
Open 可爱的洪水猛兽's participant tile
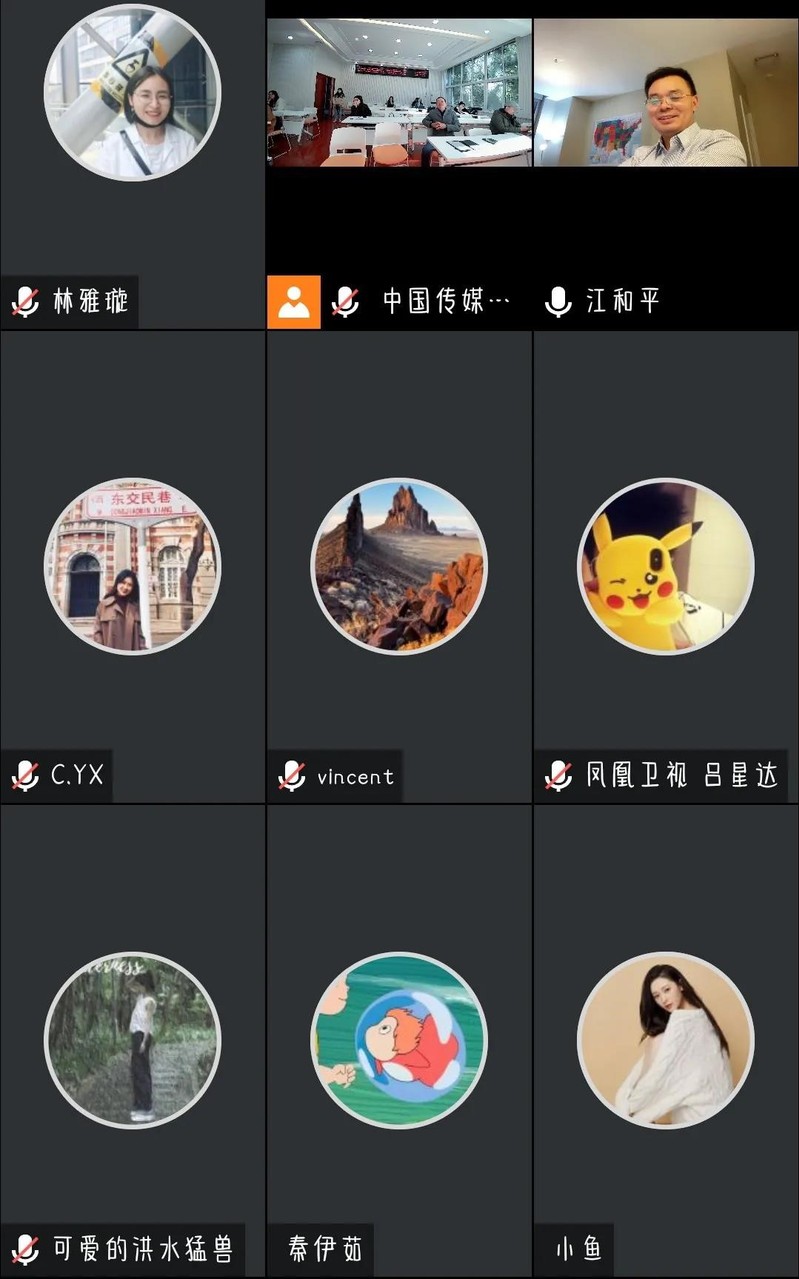pos(132,1040)
